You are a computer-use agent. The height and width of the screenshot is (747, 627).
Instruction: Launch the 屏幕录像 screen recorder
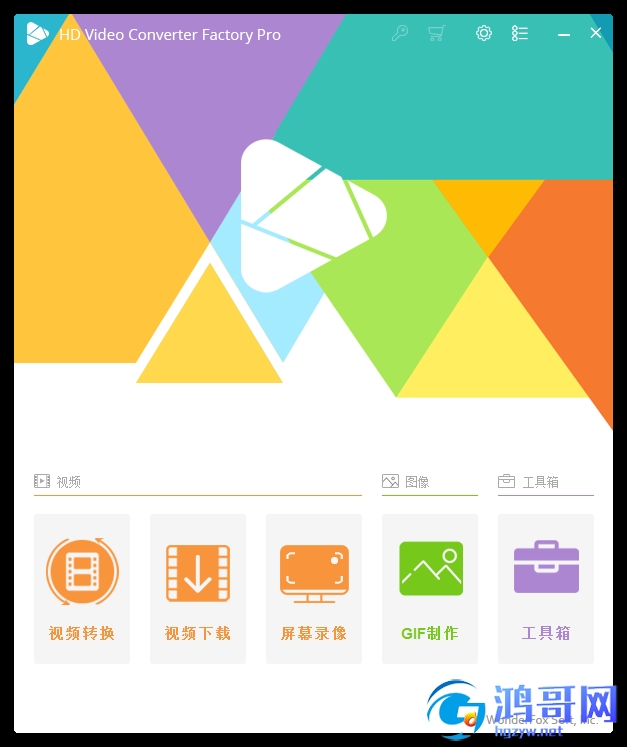tap(314, 588)
